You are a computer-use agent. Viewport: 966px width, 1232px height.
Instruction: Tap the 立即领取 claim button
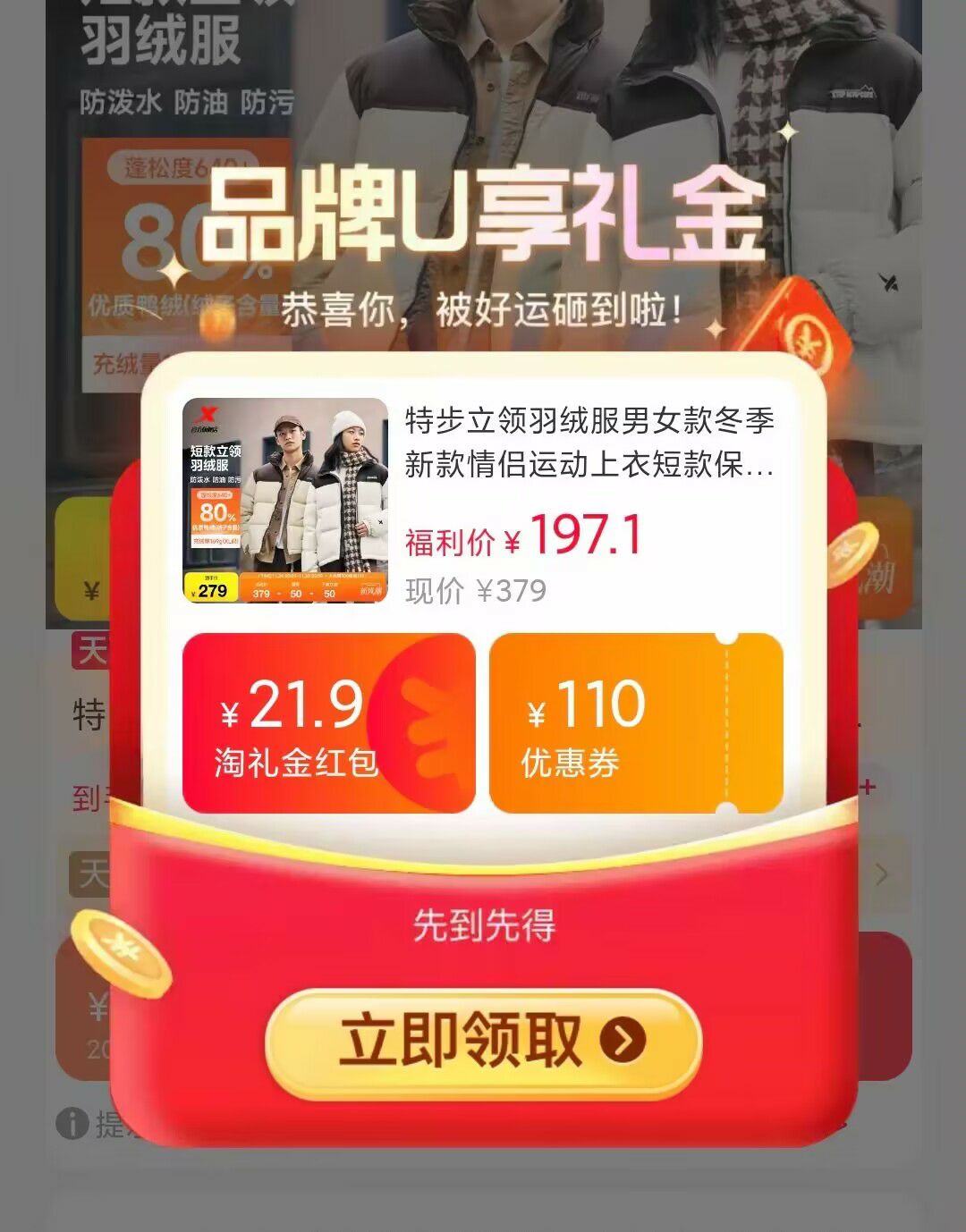tap(483, 1042)
